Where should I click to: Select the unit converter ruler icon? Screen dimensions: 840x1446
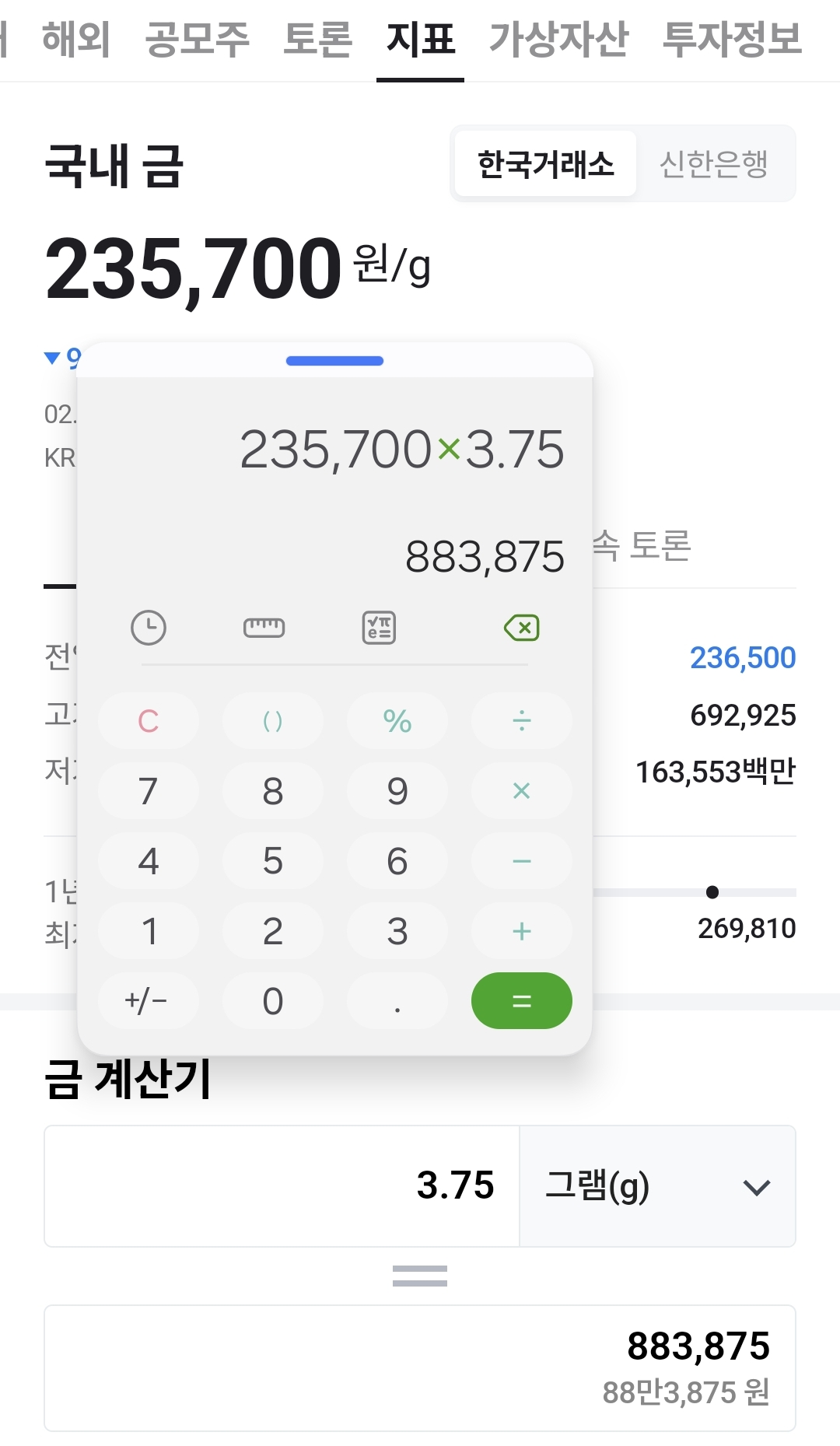pyautogui.click(x=264, y=628)
